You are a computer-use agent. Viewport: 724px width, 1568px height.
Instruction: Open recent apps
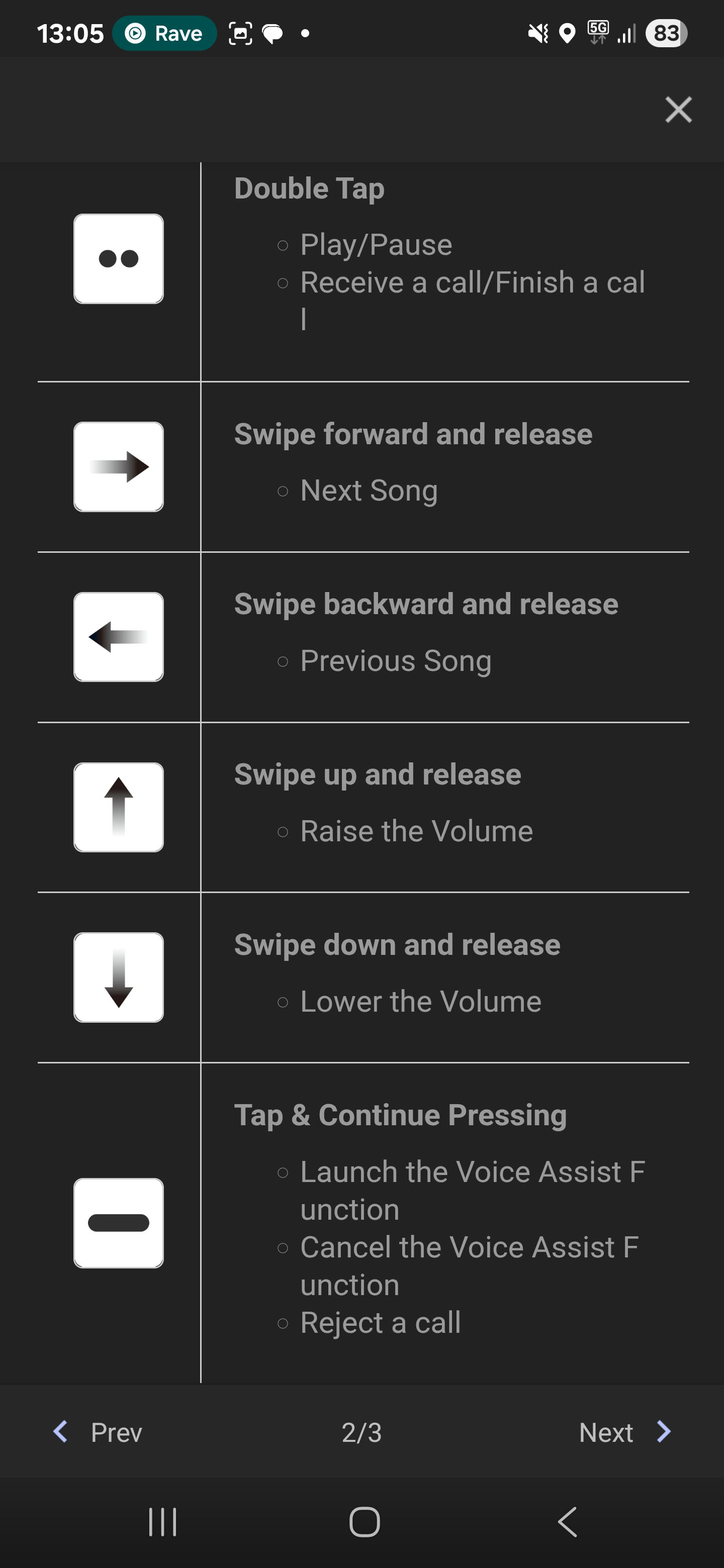[x=162, y=1522]
